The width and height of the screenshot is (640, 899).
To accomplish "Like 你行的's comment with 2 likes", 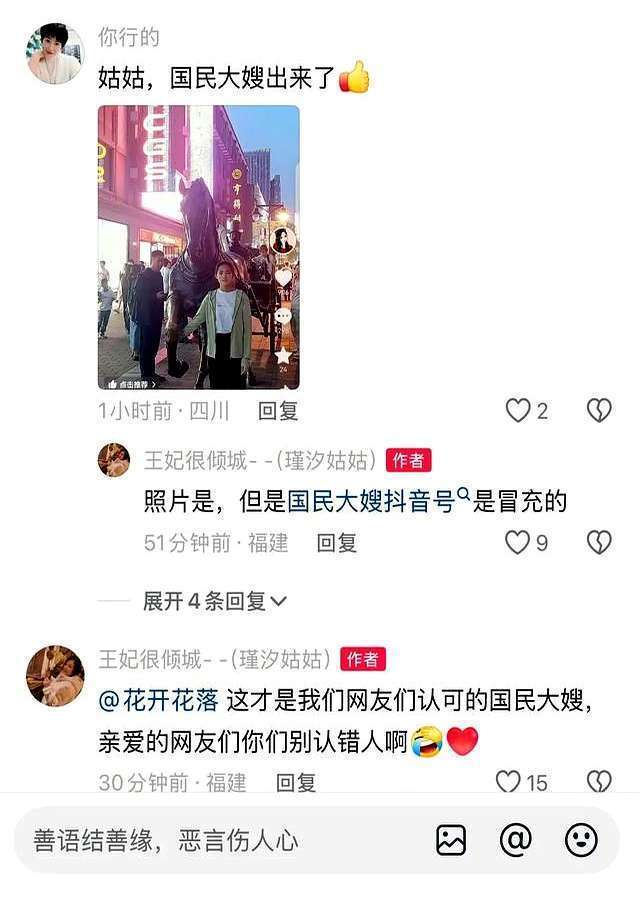I will (518, 410).
